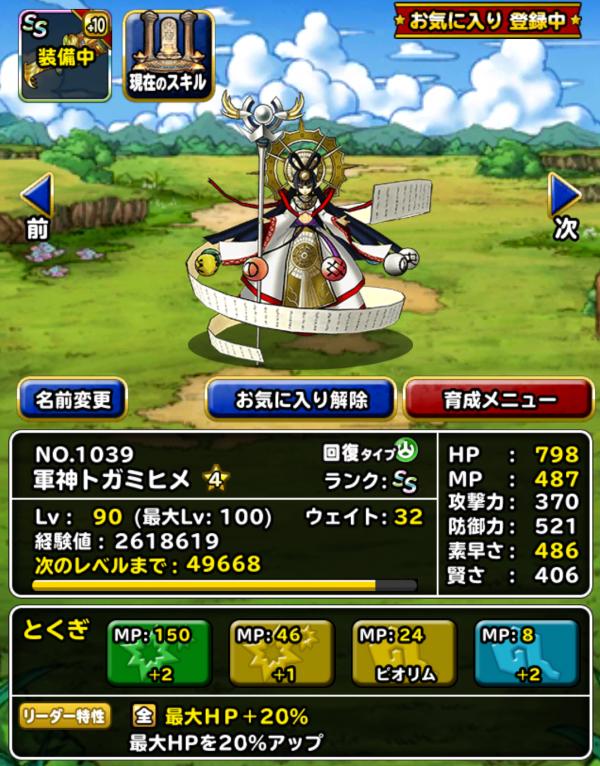View the リーダー特性 details
Image resolution: width=600 pixels, height=766 pixels.
click(x=66, y=715)
